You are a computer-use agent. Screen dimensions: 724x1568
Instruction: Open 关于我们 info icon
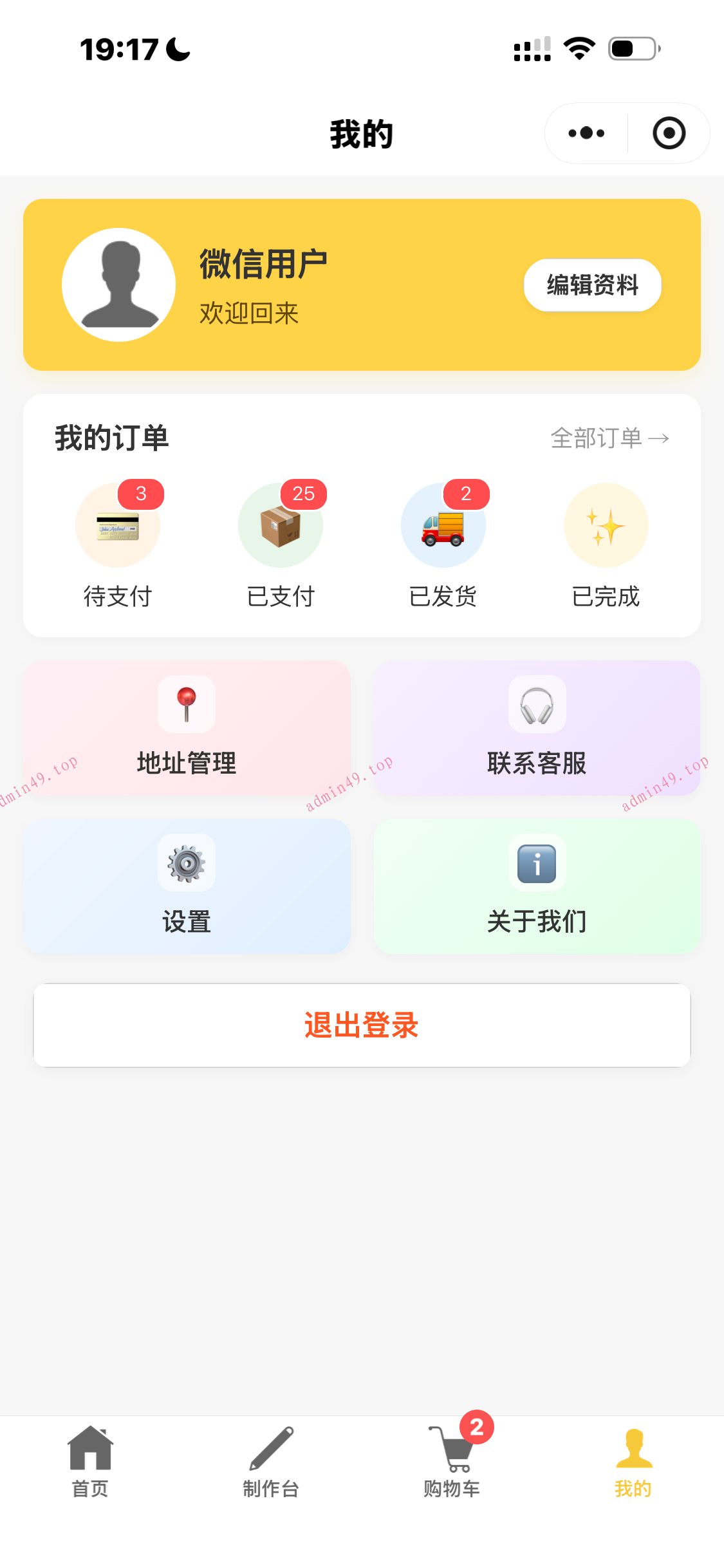[537, 863]
